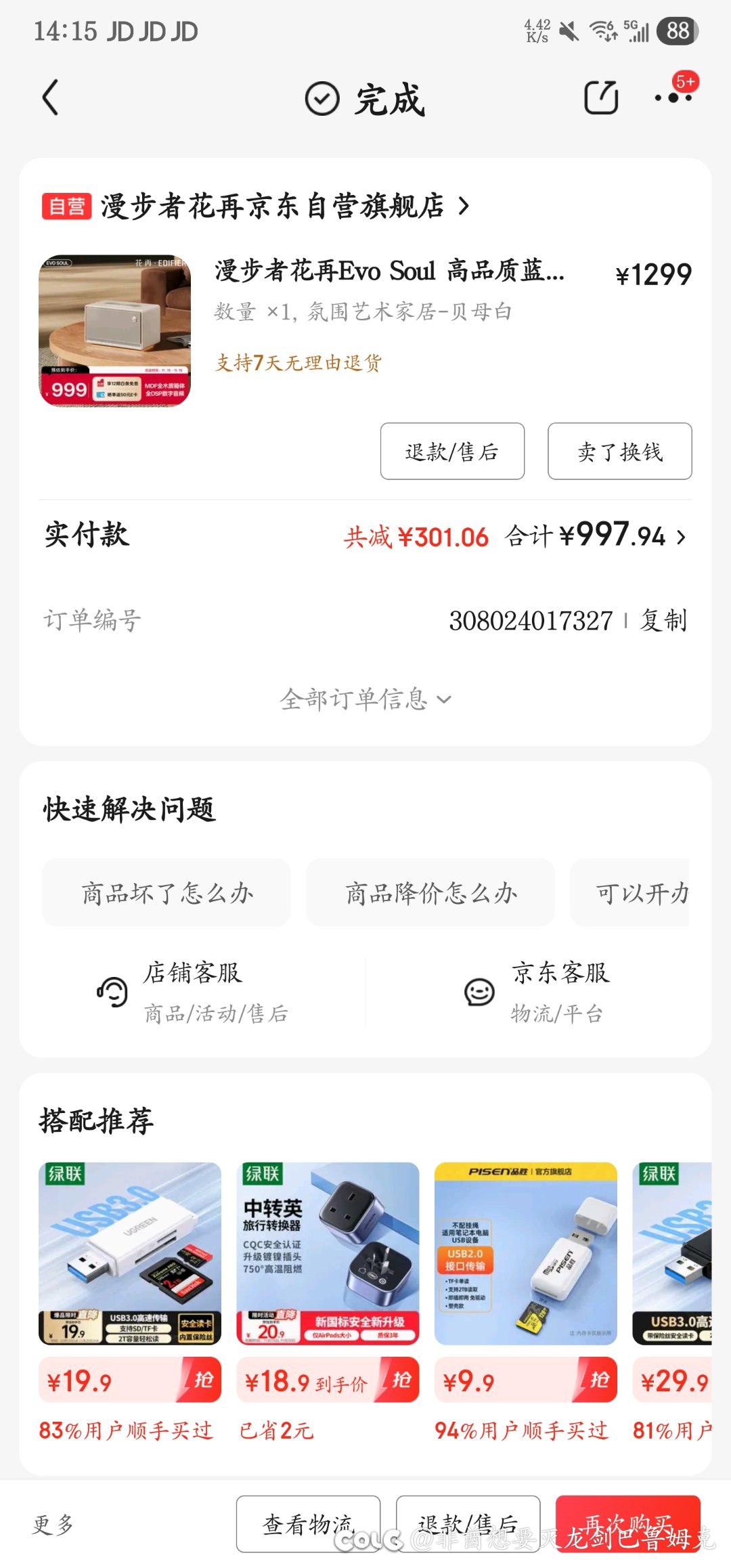Select the 商品坏了怎么办 question chip

[167, 893]
